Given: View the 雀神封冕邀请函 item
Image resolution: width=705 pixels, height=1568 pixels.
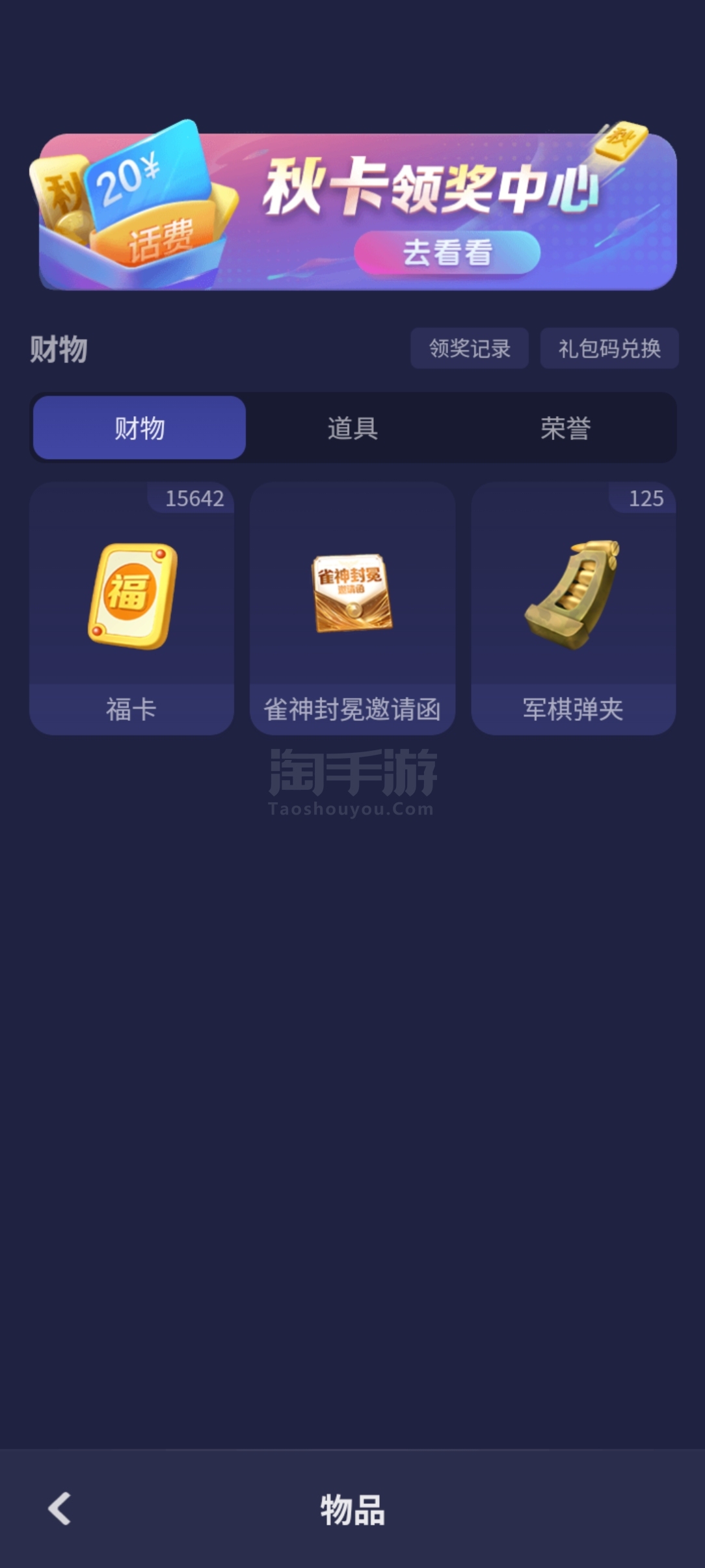Looking at the screenshot, I should 352,608.
